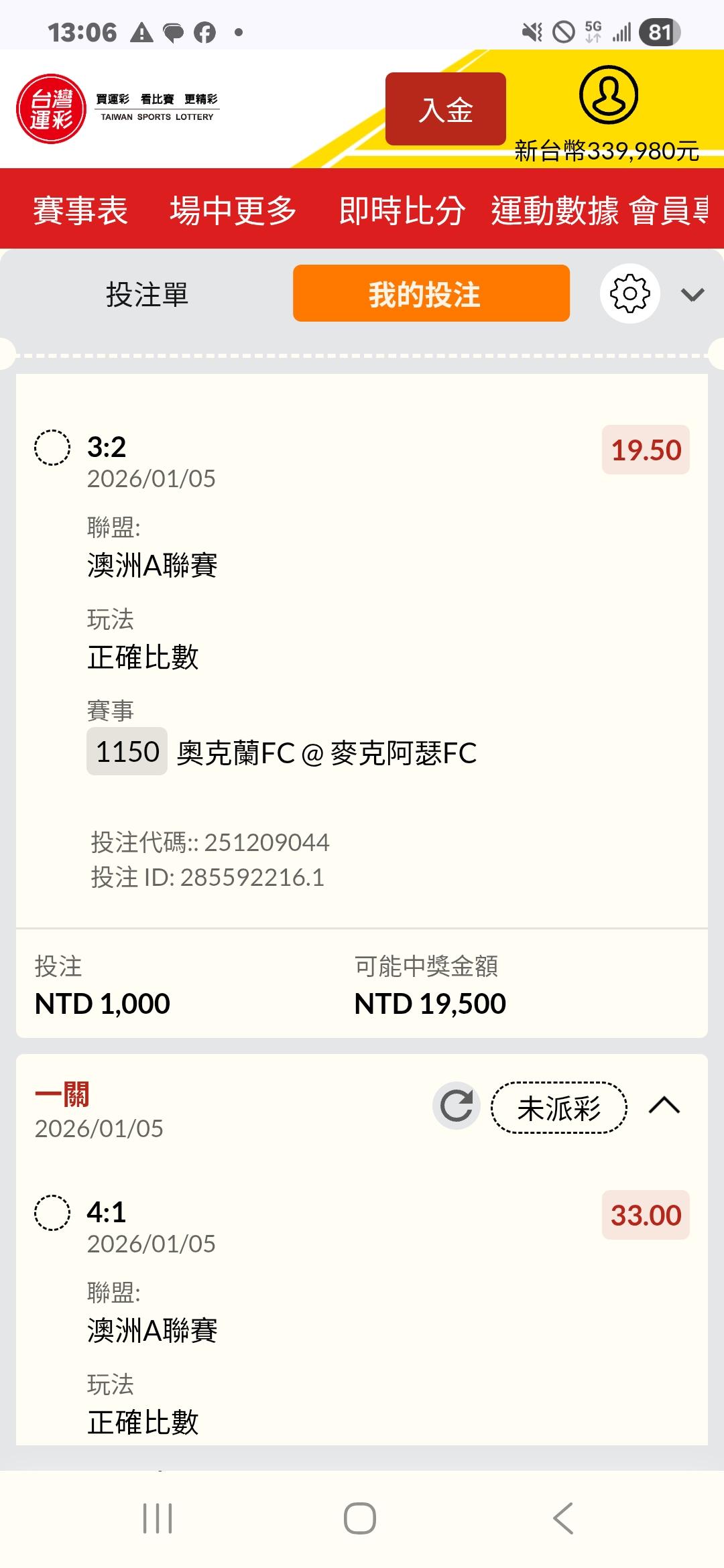Go to 即時比分 live scores
This screenshot has height=1568, width=724.
tap(402, 210)
